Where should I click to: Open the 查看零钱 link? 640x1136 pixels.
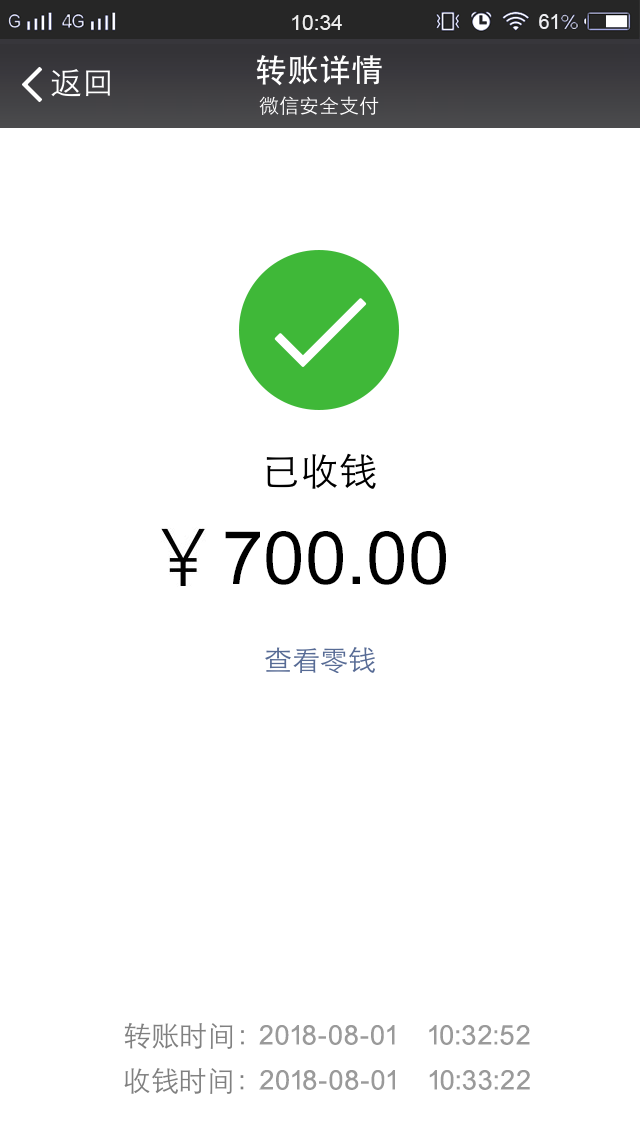coord(320,661)
